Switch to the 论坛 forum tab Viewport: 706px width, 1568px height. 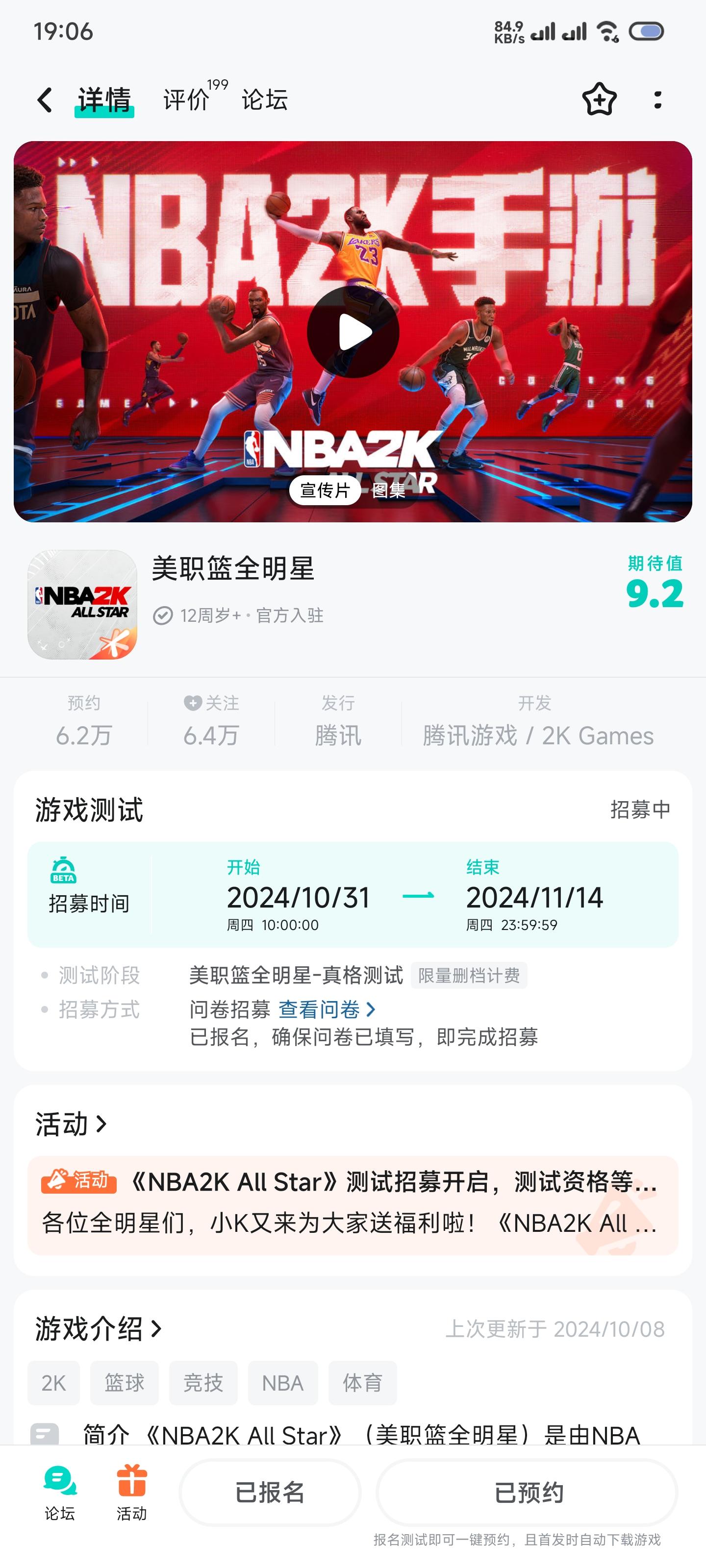[x=264, y=100]
